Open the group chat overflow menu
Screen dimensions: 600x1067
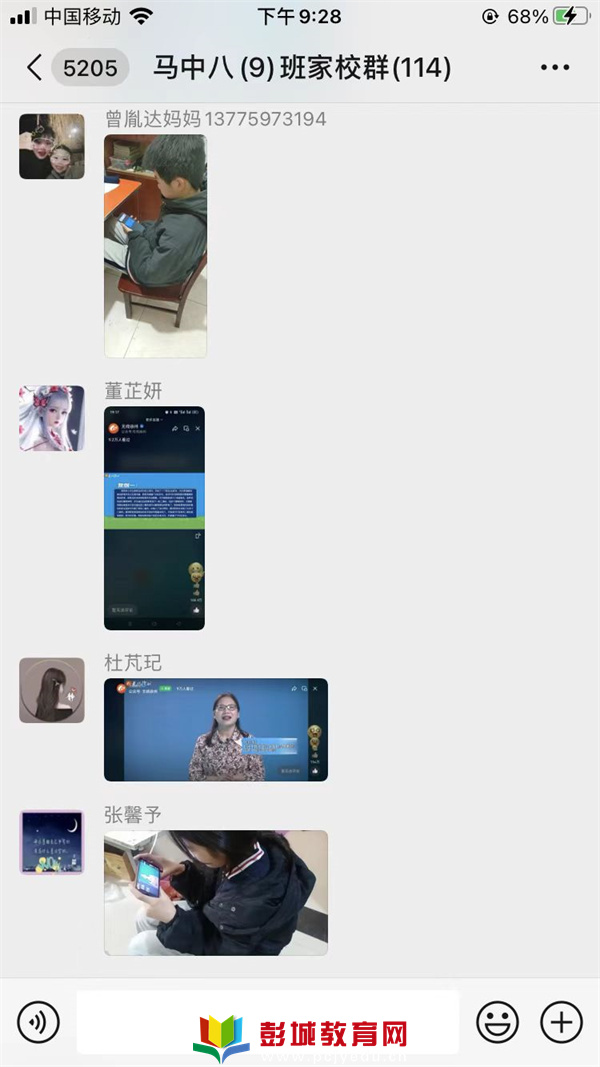[x=554, y=68]
